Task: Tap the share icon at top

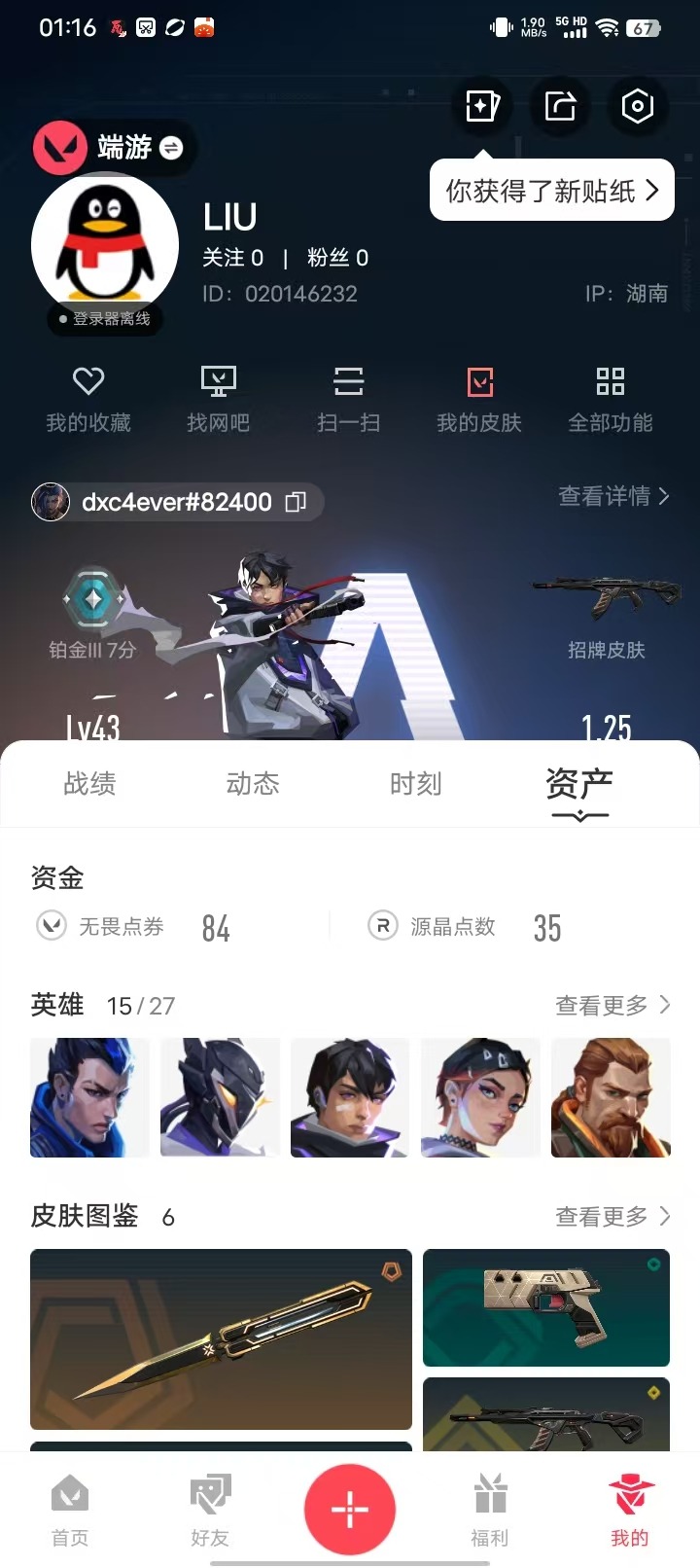Action: pos(560,105)
